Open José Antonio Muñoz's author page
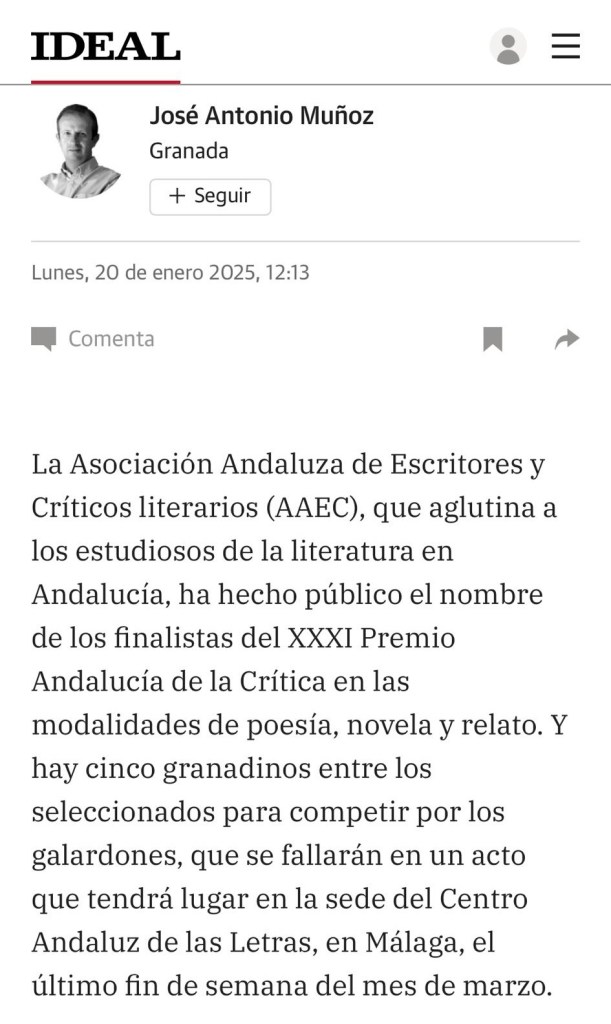This screenshot has height=1024, width=611. (x=261, y=116)
